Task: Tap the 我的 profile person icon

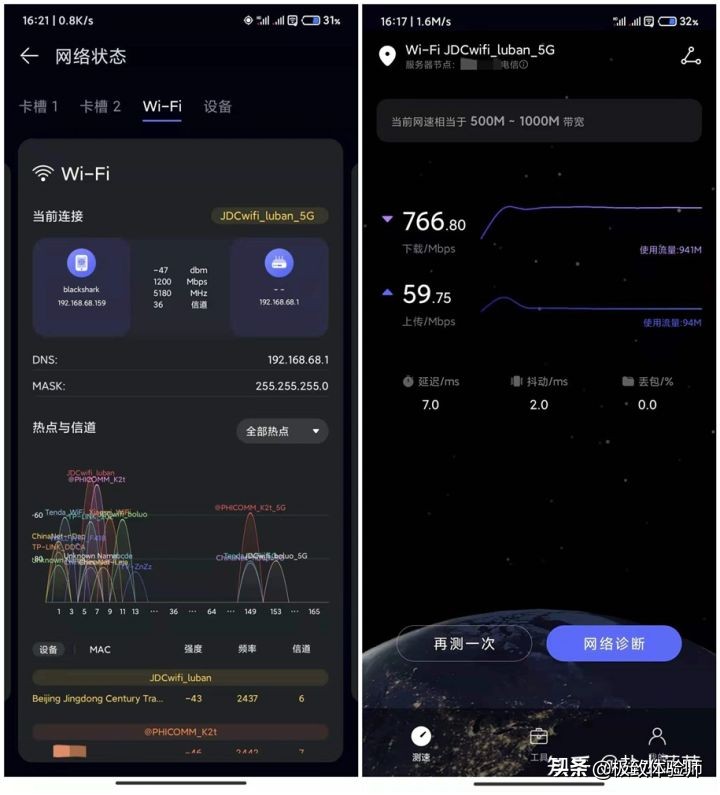Action: click(x=655, y=736)
